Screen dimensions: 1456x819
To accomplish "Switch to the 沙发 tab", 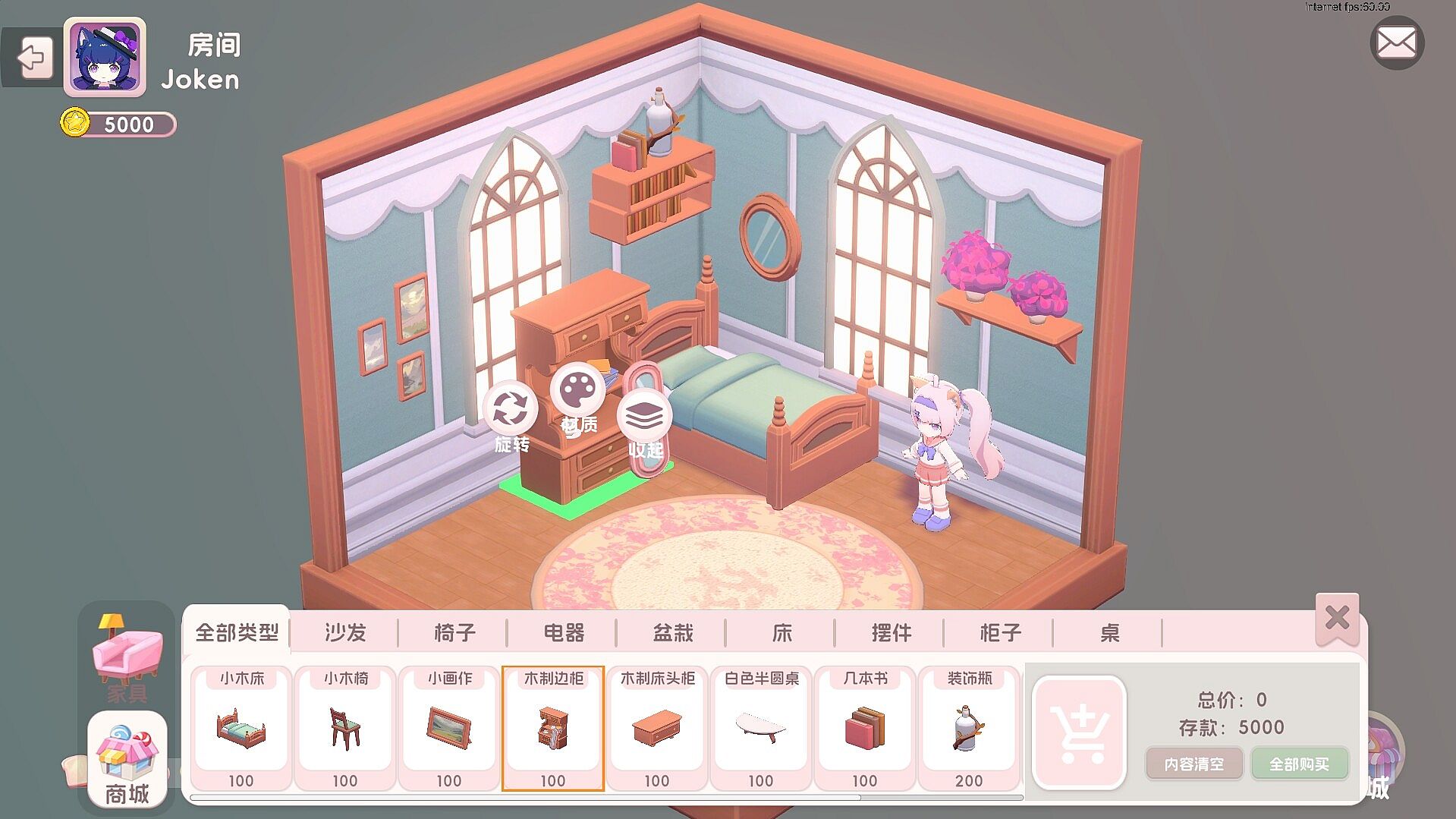I will [x=345, y=632].
